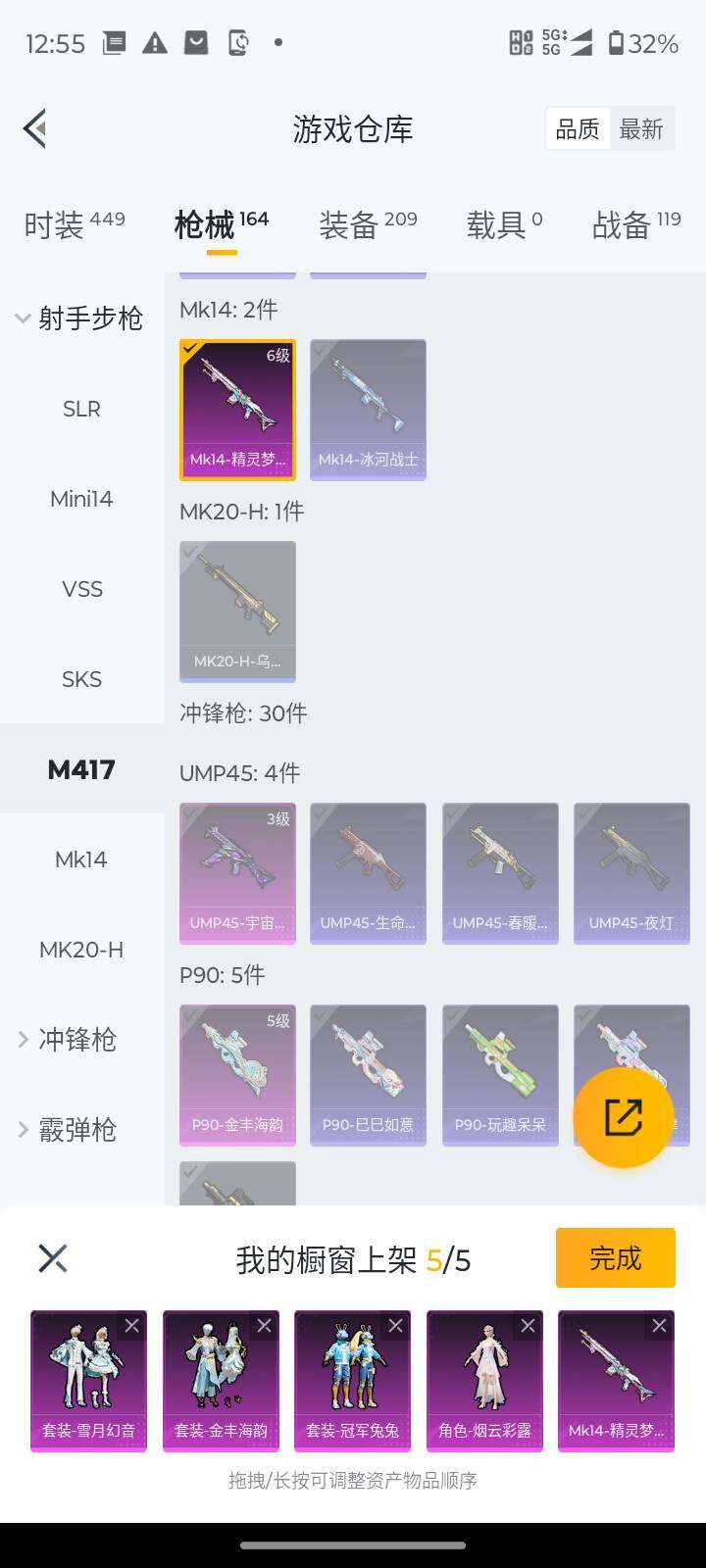This screenshot has height=1568, width=706.
Task: Go back from the 游戏仓库 page
Action: [x=35, y=128]
